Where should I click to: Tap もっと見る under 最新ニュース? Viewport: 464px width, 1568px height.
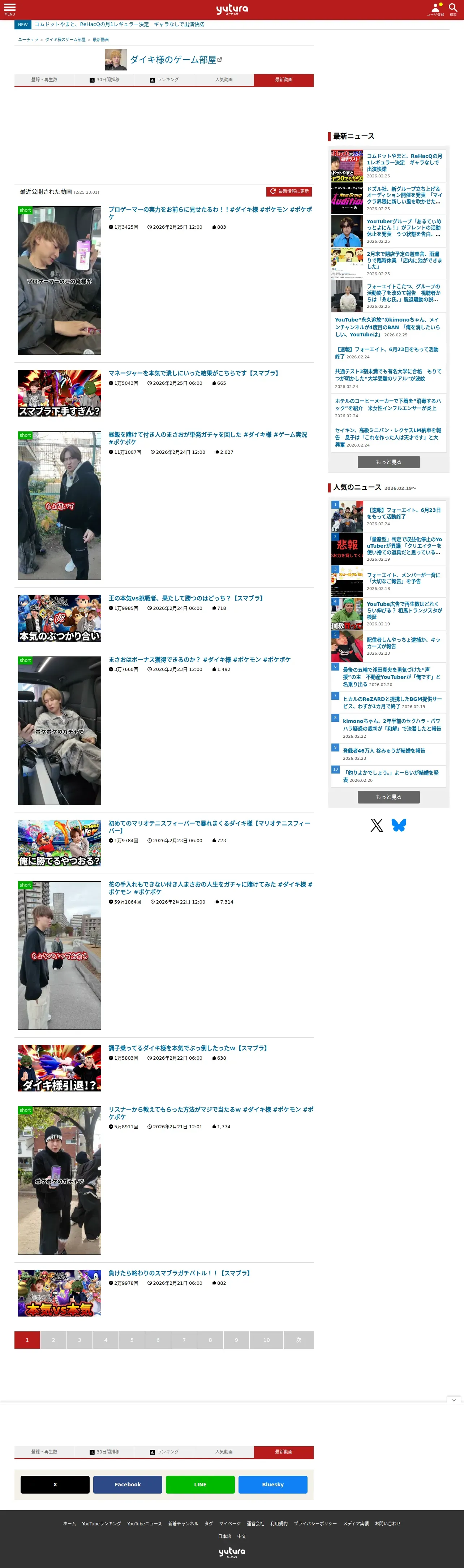pos(388,462)
